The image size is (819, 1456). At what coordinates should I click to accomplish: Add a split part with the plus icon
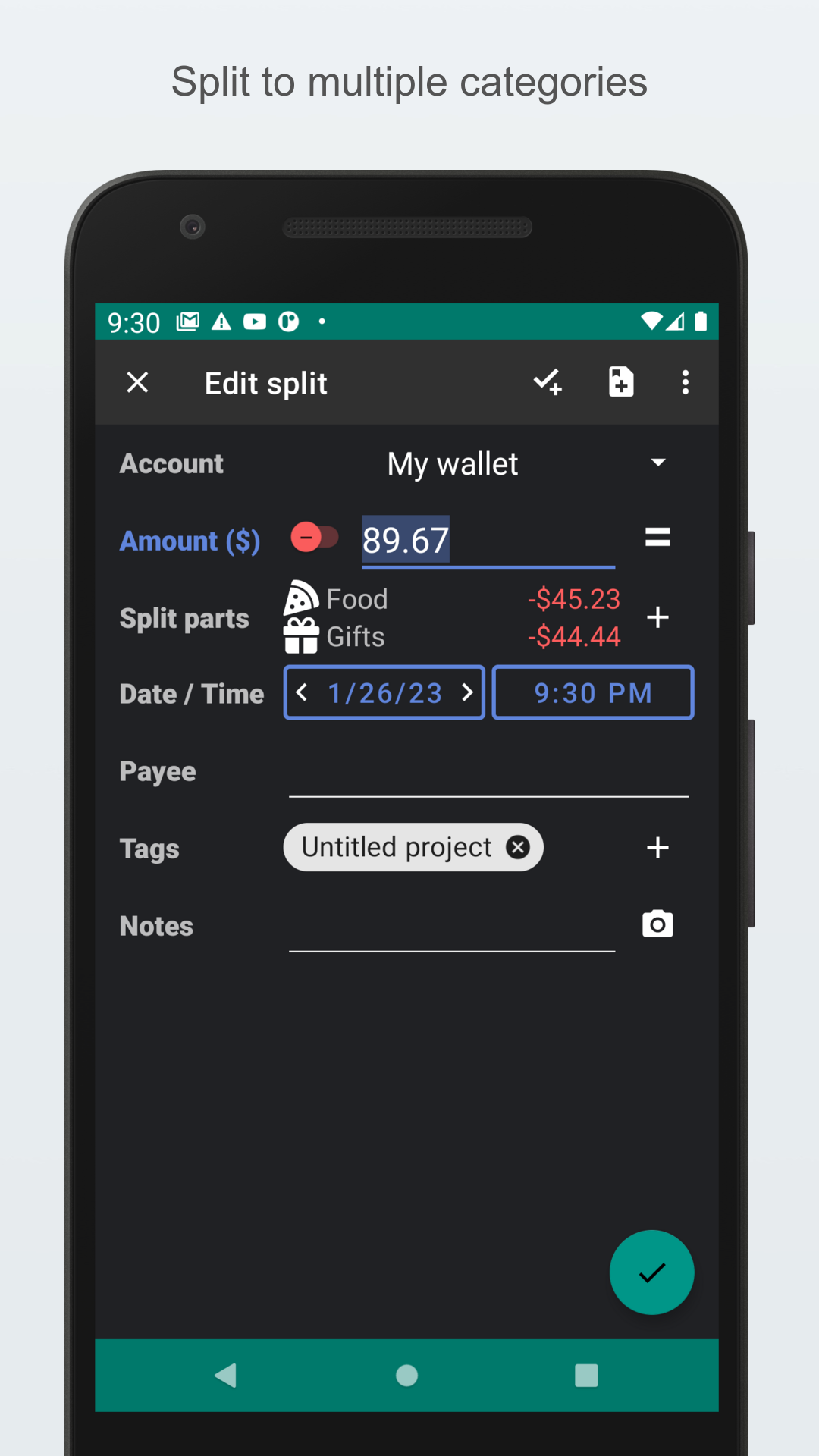point(657,617)
